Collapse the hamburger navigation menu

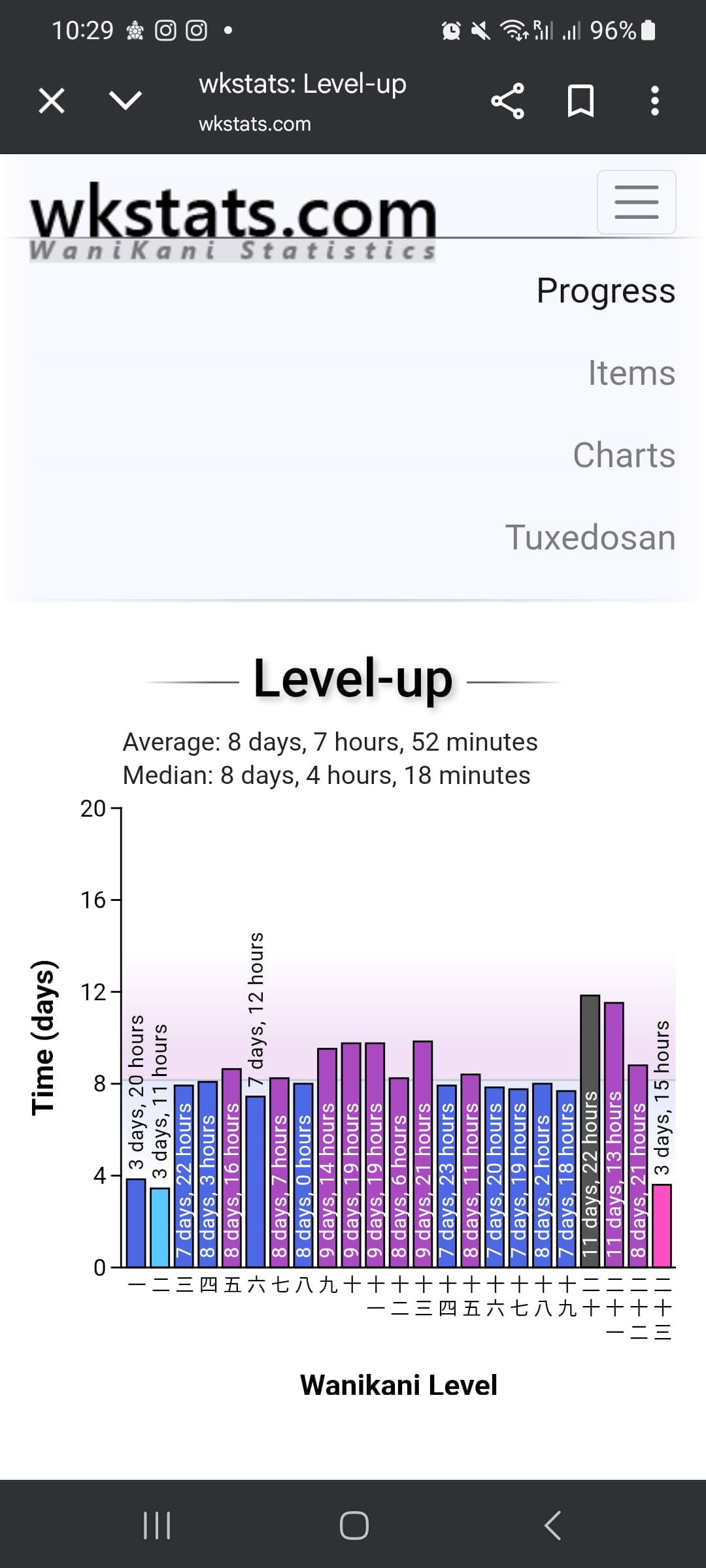point(636,202)
